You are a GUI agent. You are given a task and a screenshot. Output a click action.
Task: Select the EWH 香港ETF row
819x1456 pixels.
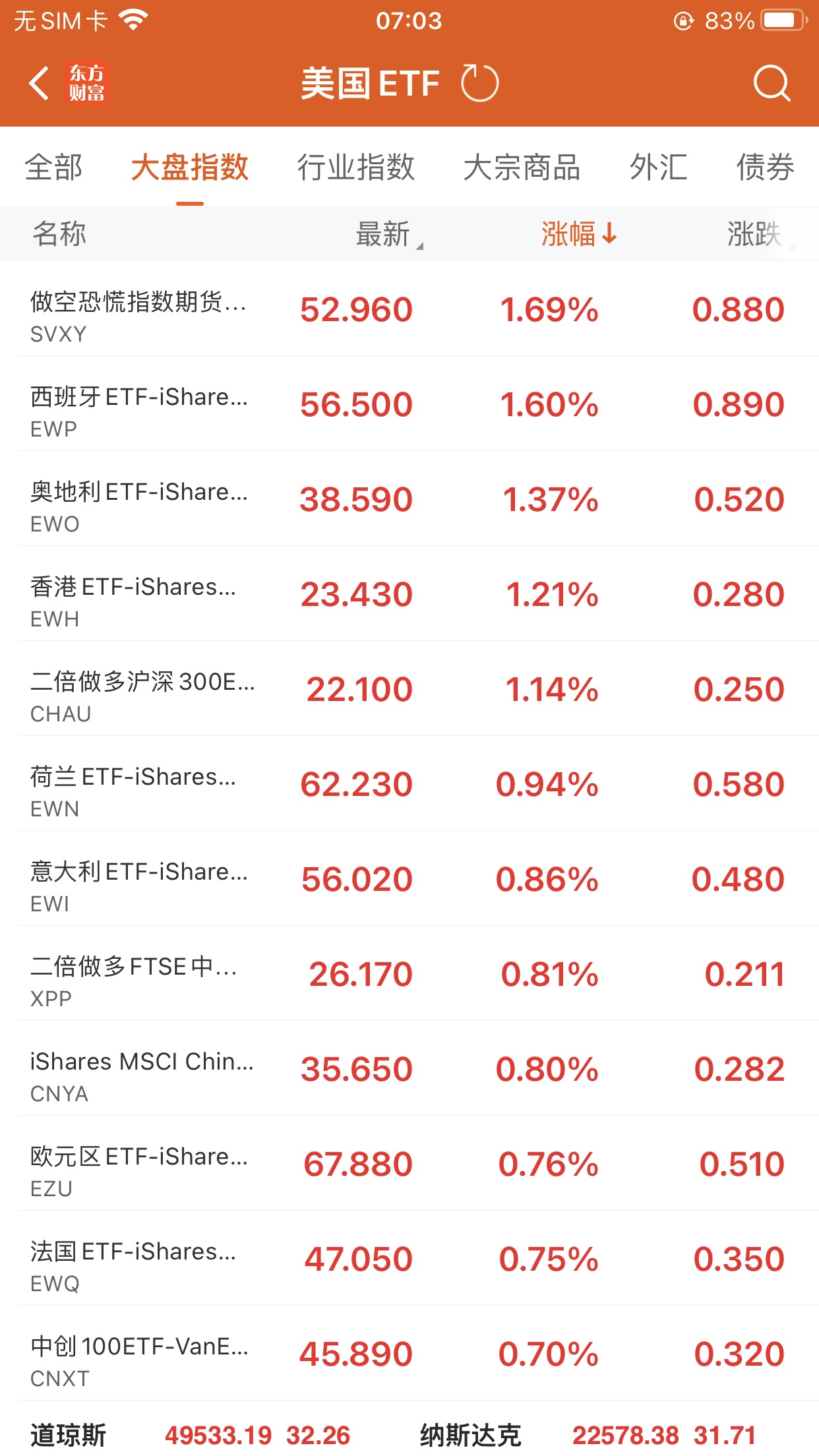tap(409, 595)
